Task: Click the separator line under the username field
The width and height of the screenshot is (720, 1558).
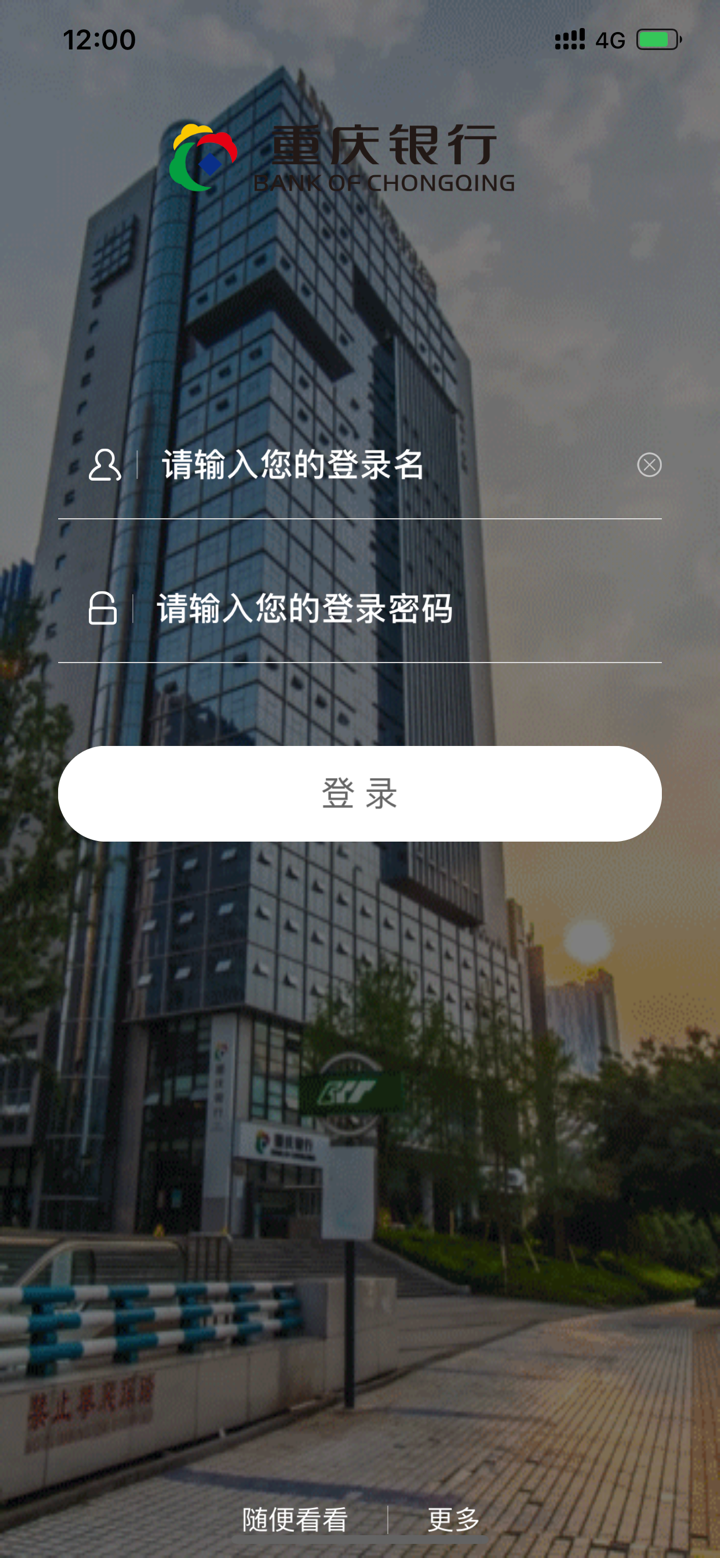Action: [360, 519]
